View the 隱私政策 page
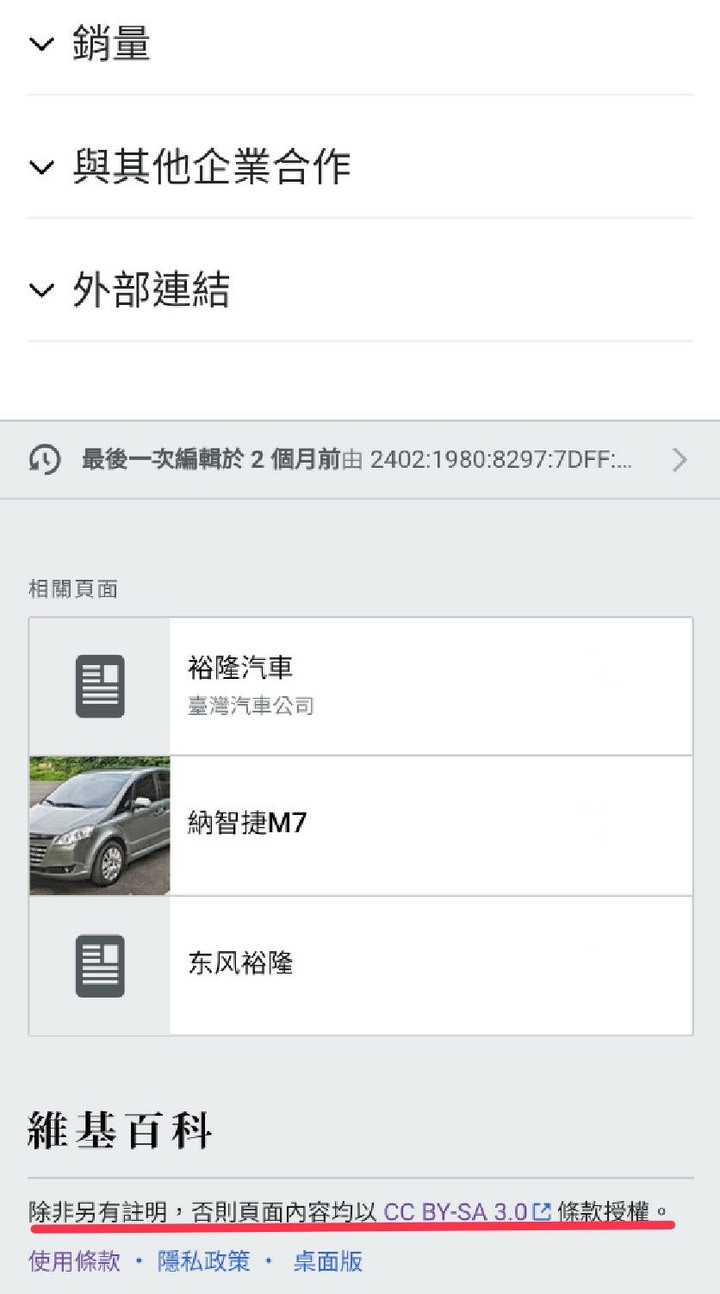The image size is (720, 1294). (204, 1262)
